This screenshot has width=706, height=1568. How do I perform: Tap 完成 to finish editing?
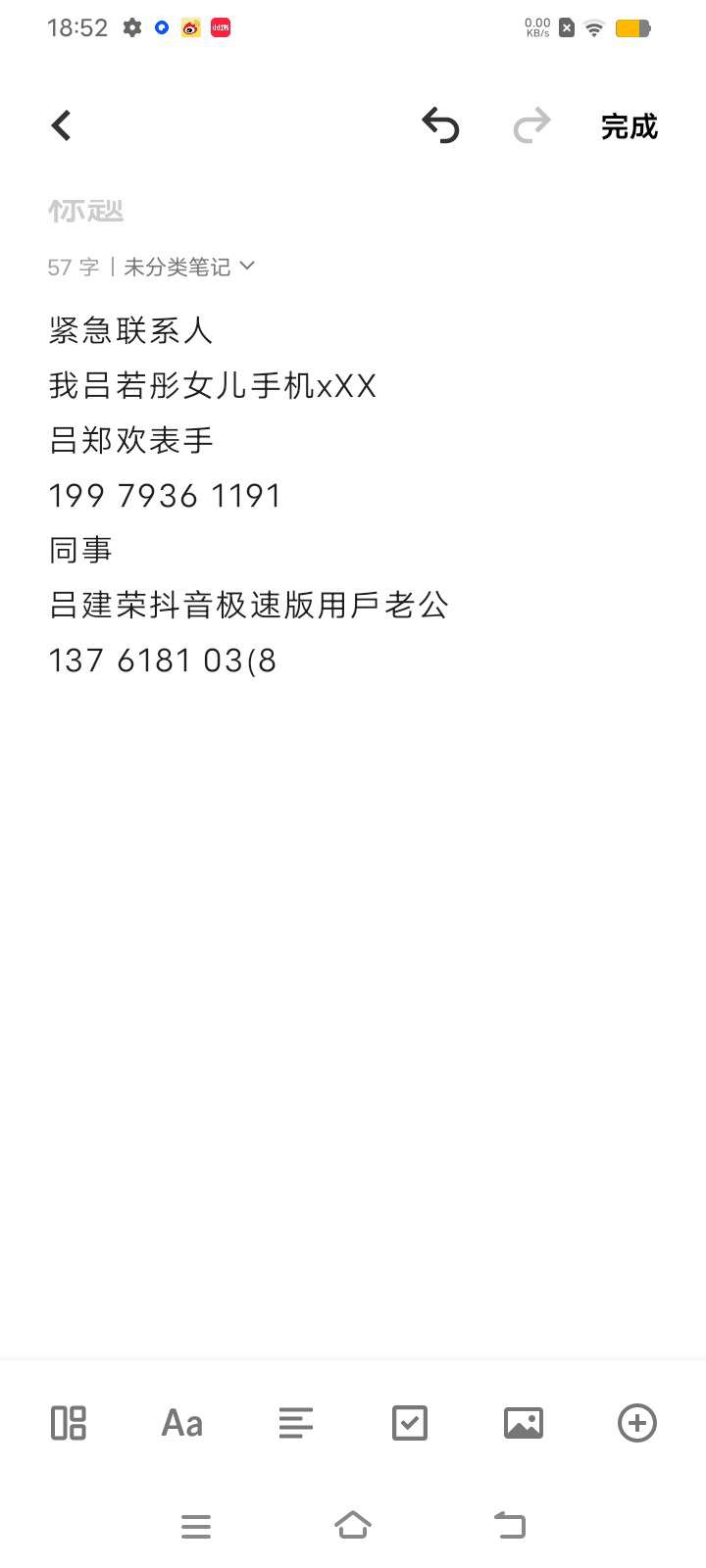point(629,126)
